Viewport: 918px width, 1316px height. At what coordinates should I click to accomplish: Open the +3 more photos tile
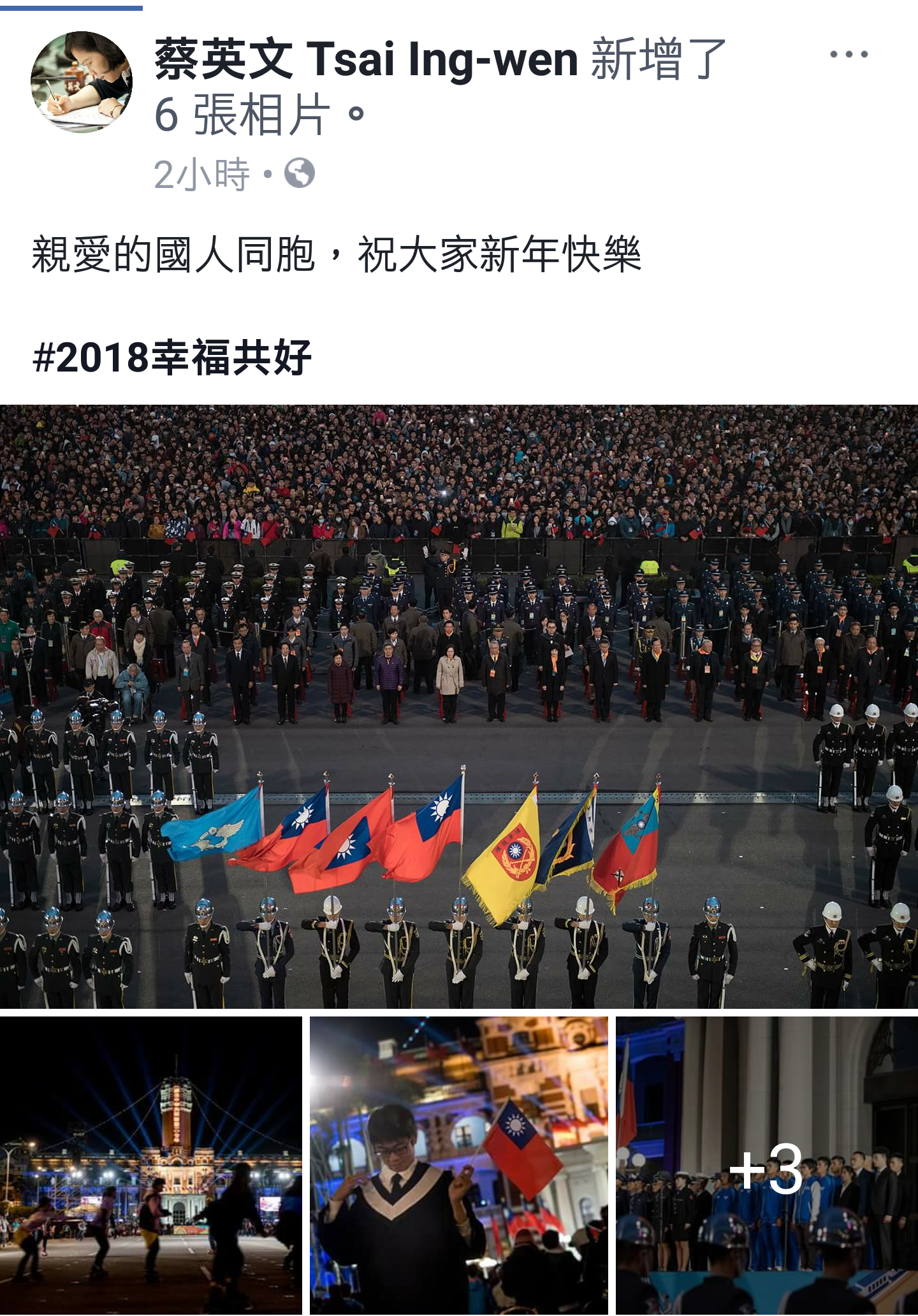766,1165
